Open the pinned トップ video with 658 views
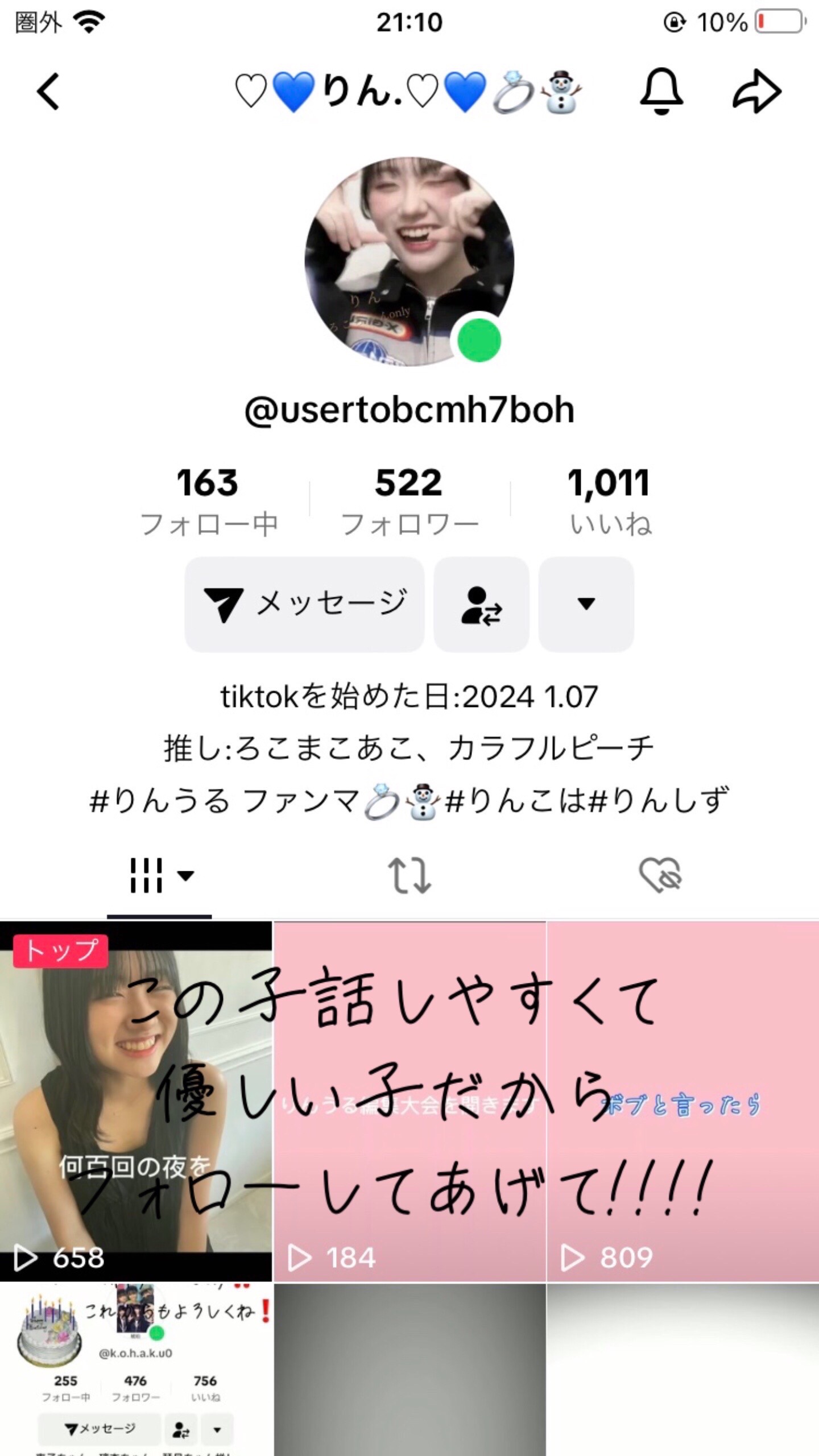 click(x=136, y=1102)
